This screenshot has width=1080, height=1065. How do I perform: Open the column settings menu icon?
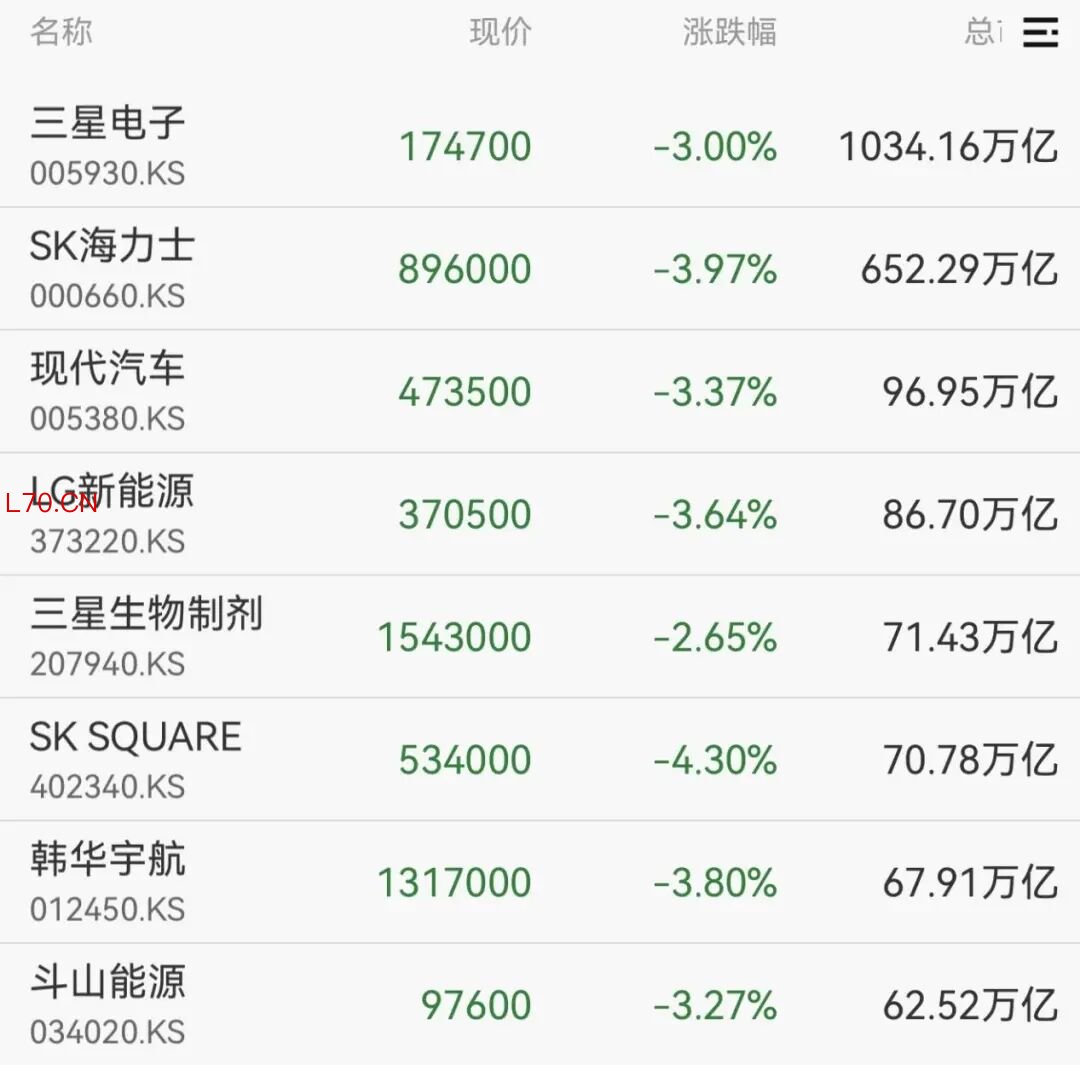click(1040, 32)
